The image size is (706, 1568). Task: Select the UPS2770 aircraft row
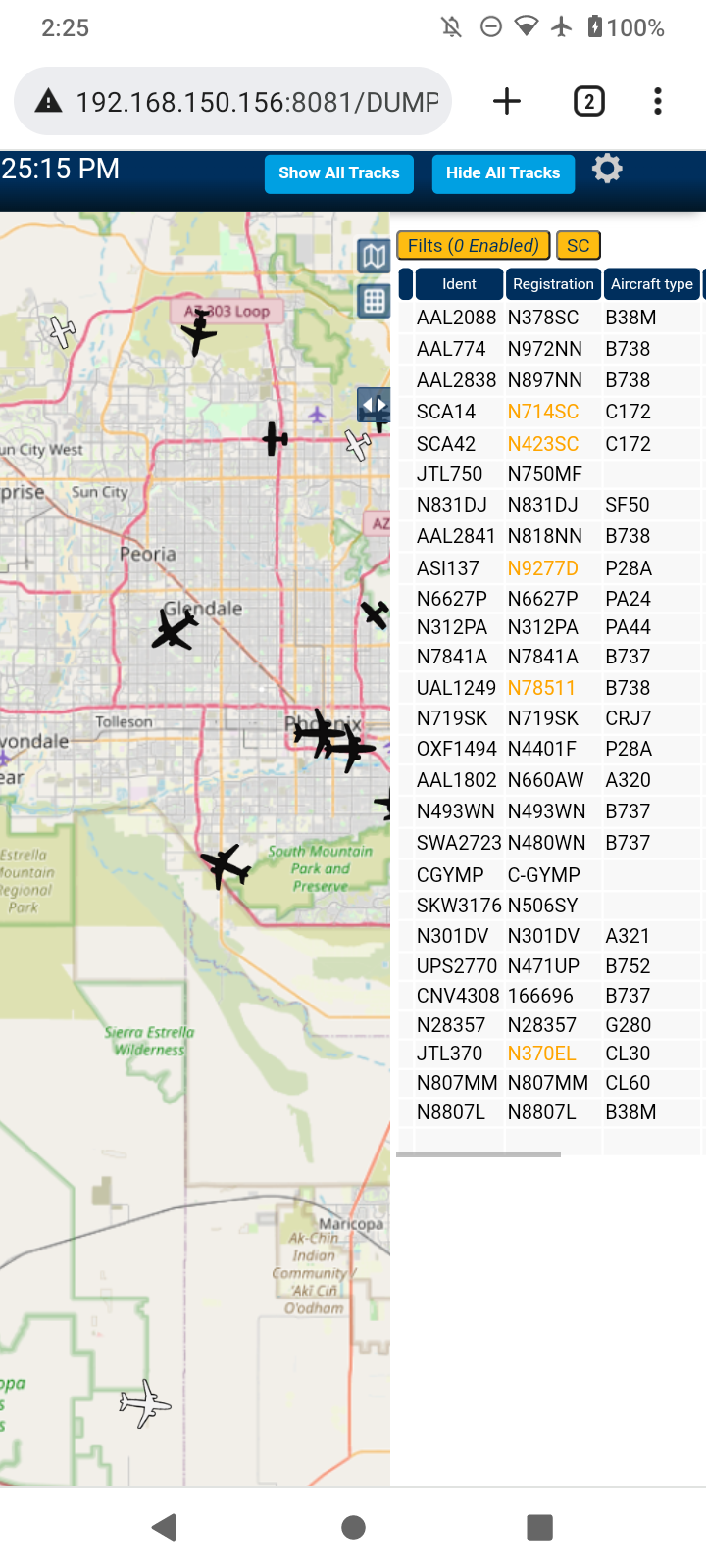[x=551, y=966]
